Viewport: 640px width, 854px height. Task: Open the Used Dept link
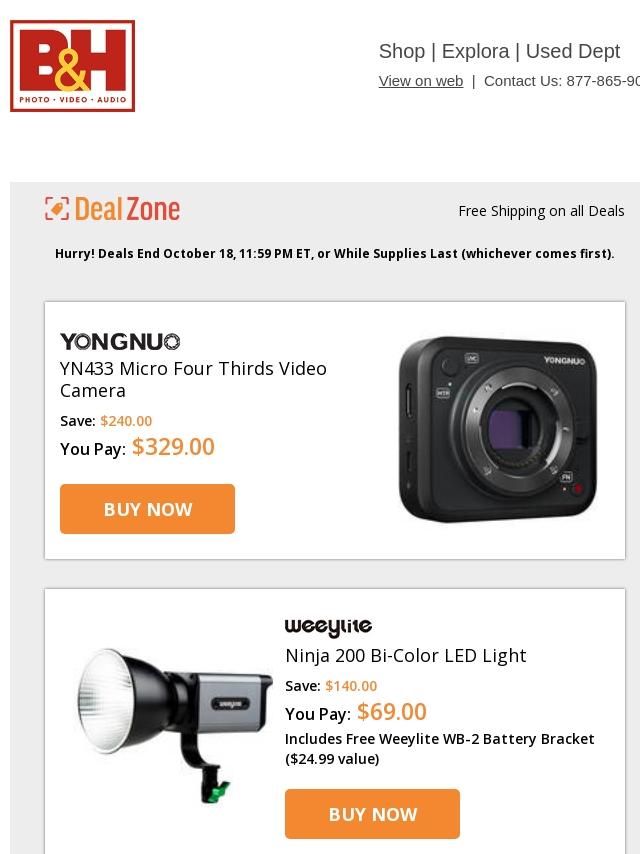(572, 51)
